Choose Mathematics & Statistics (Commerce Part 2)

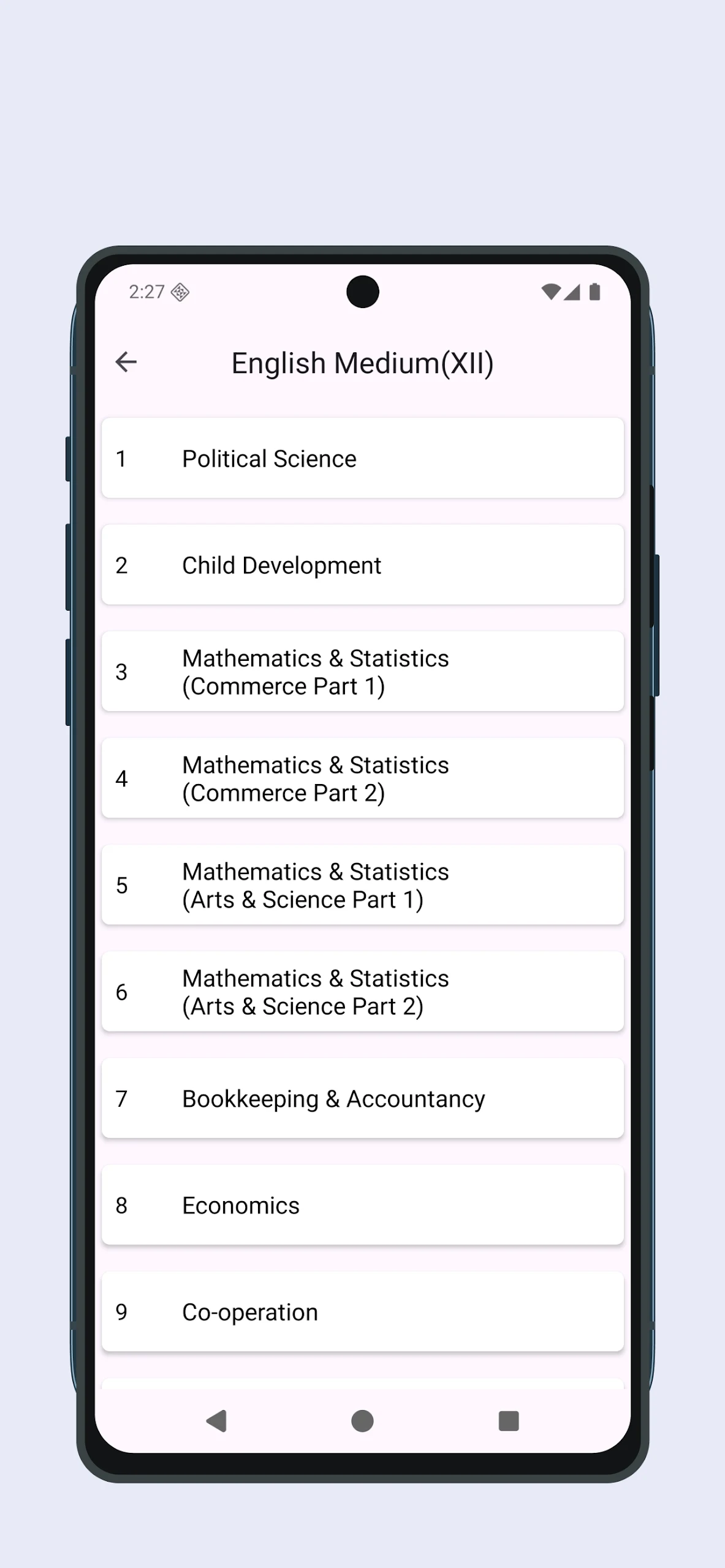point(362,778)
